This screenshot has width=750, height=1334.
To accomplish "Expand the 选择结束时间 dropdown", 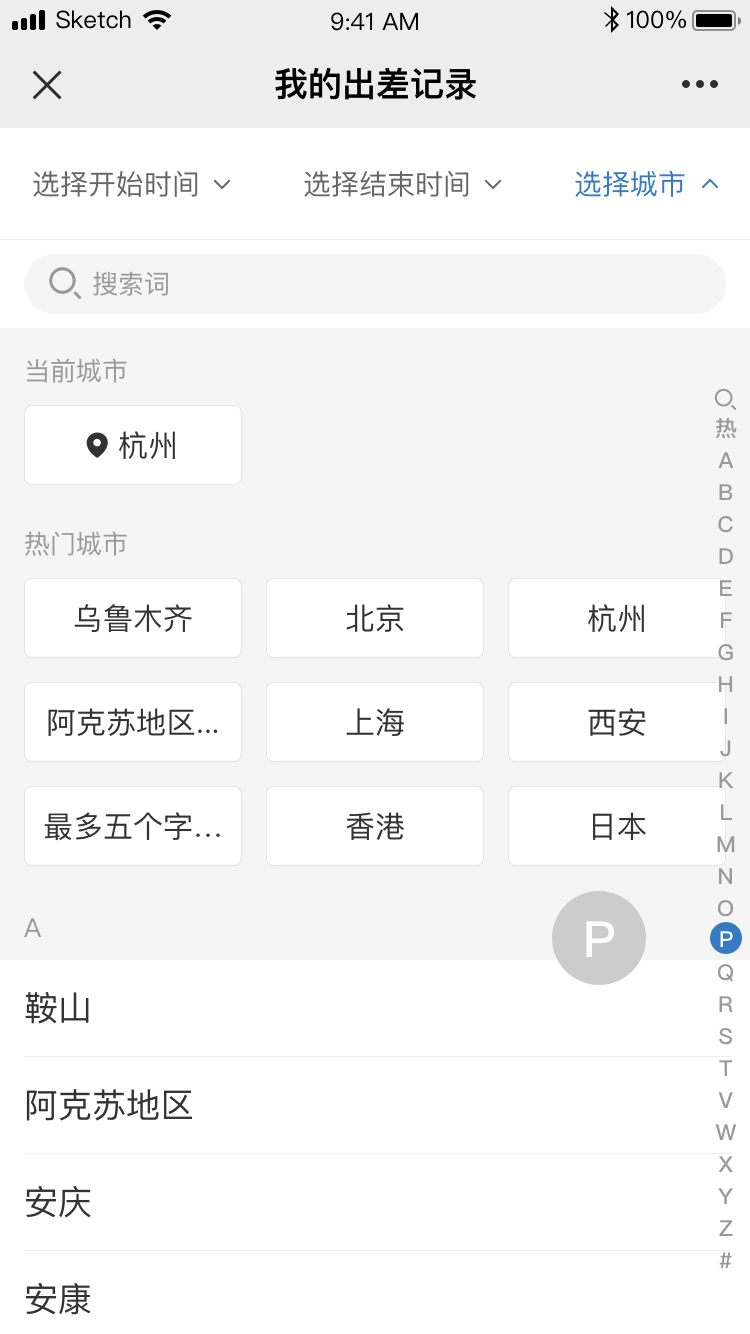I will 402,184.
